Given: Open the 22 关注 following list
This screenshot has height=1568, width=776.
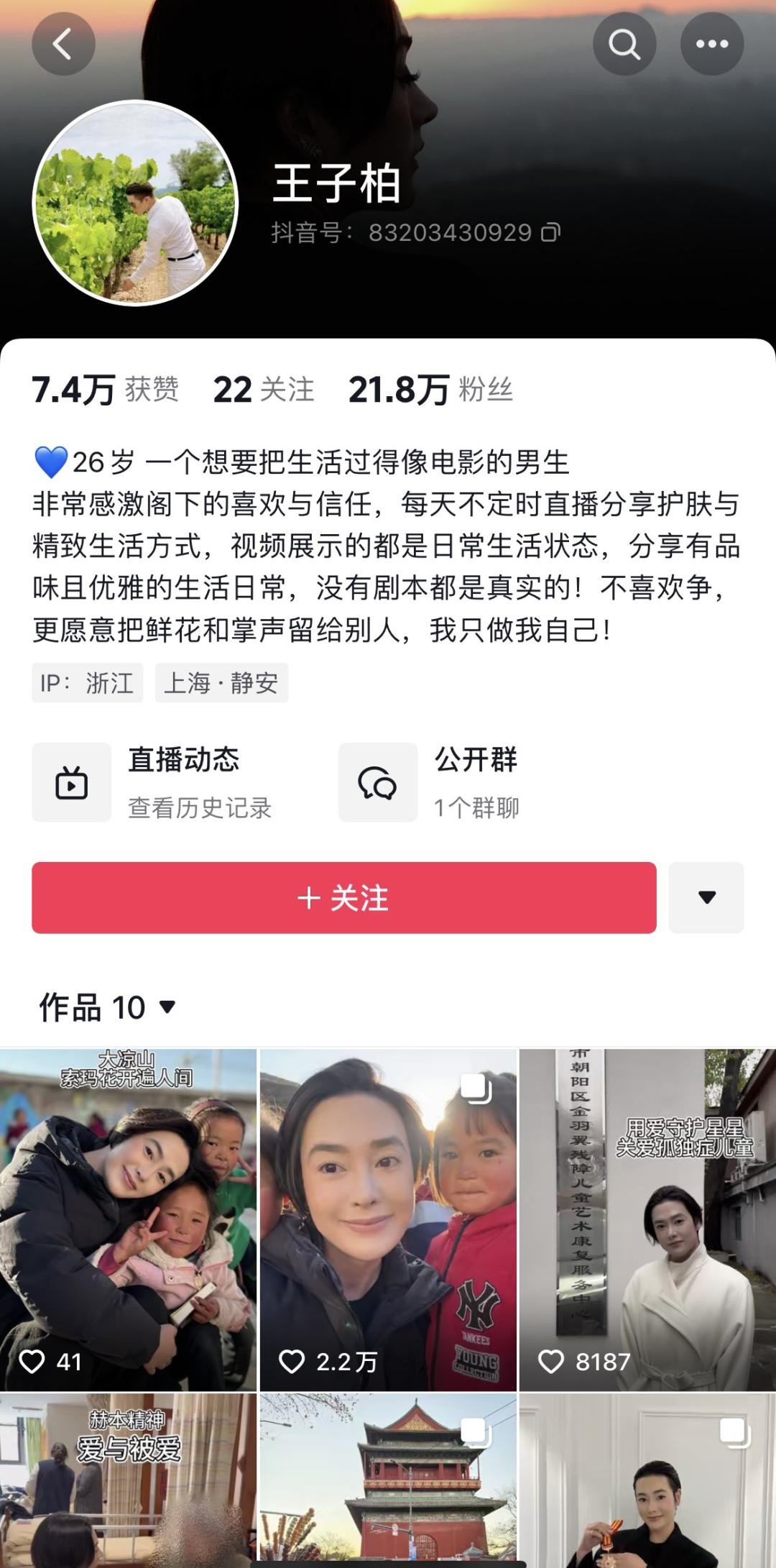Looking at the screenshot, I should tap(264, 390).
